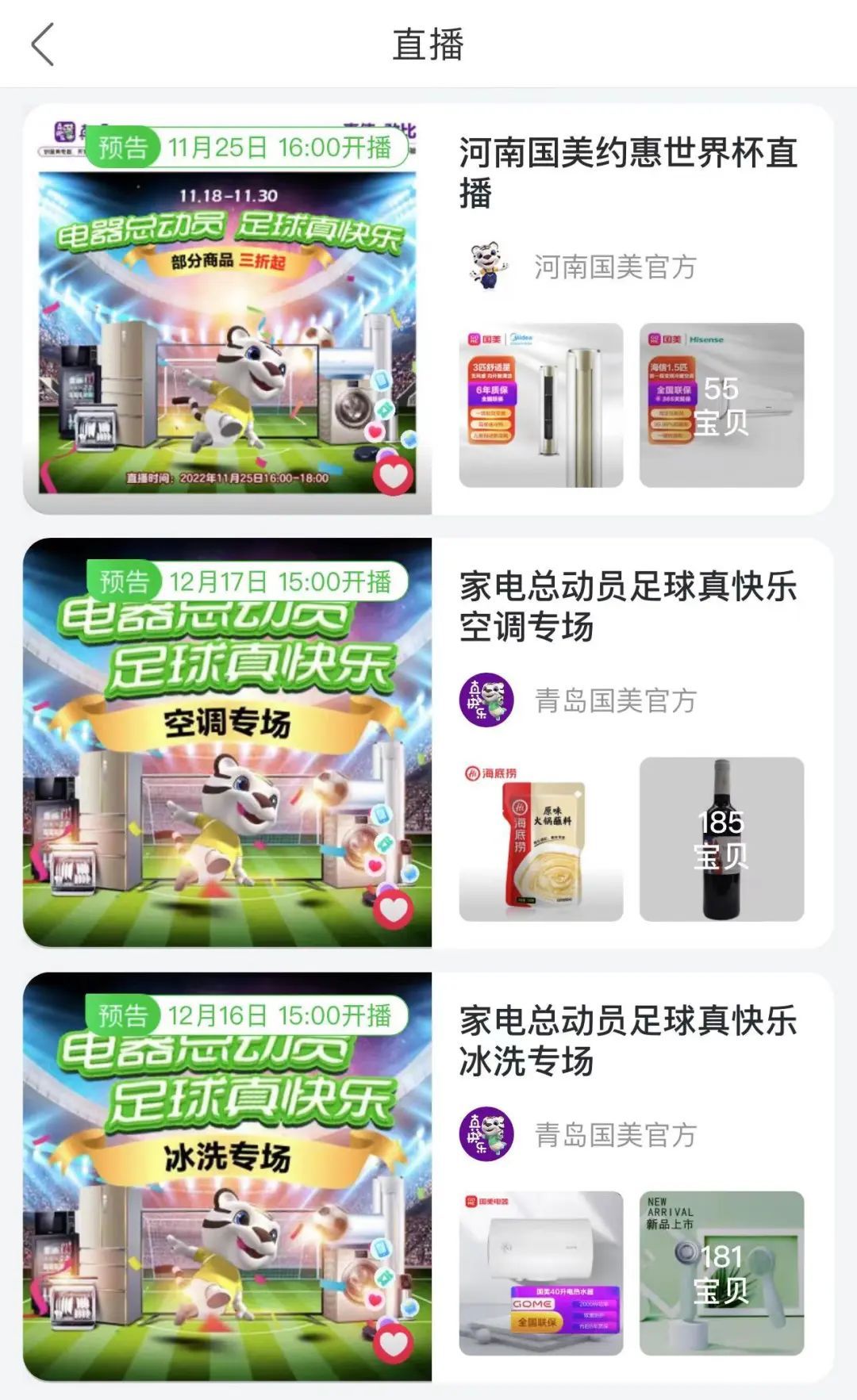Like the 空调专场 live stream

coord(394,909)
